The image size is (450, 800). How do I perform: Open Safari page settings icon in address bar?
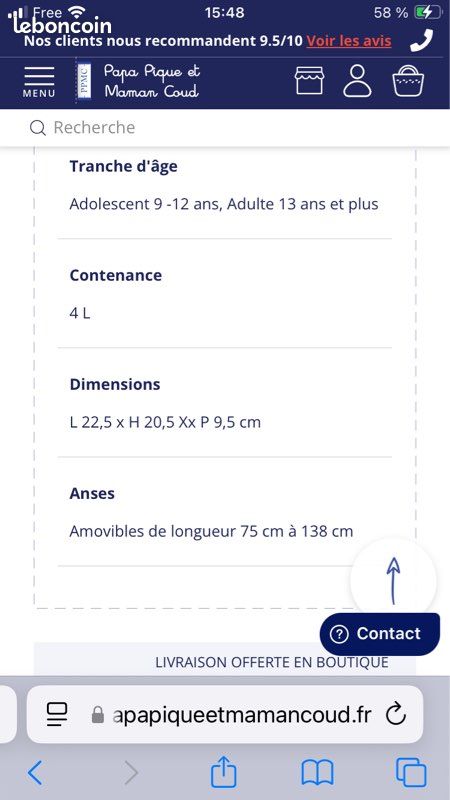tap(57, 714)
